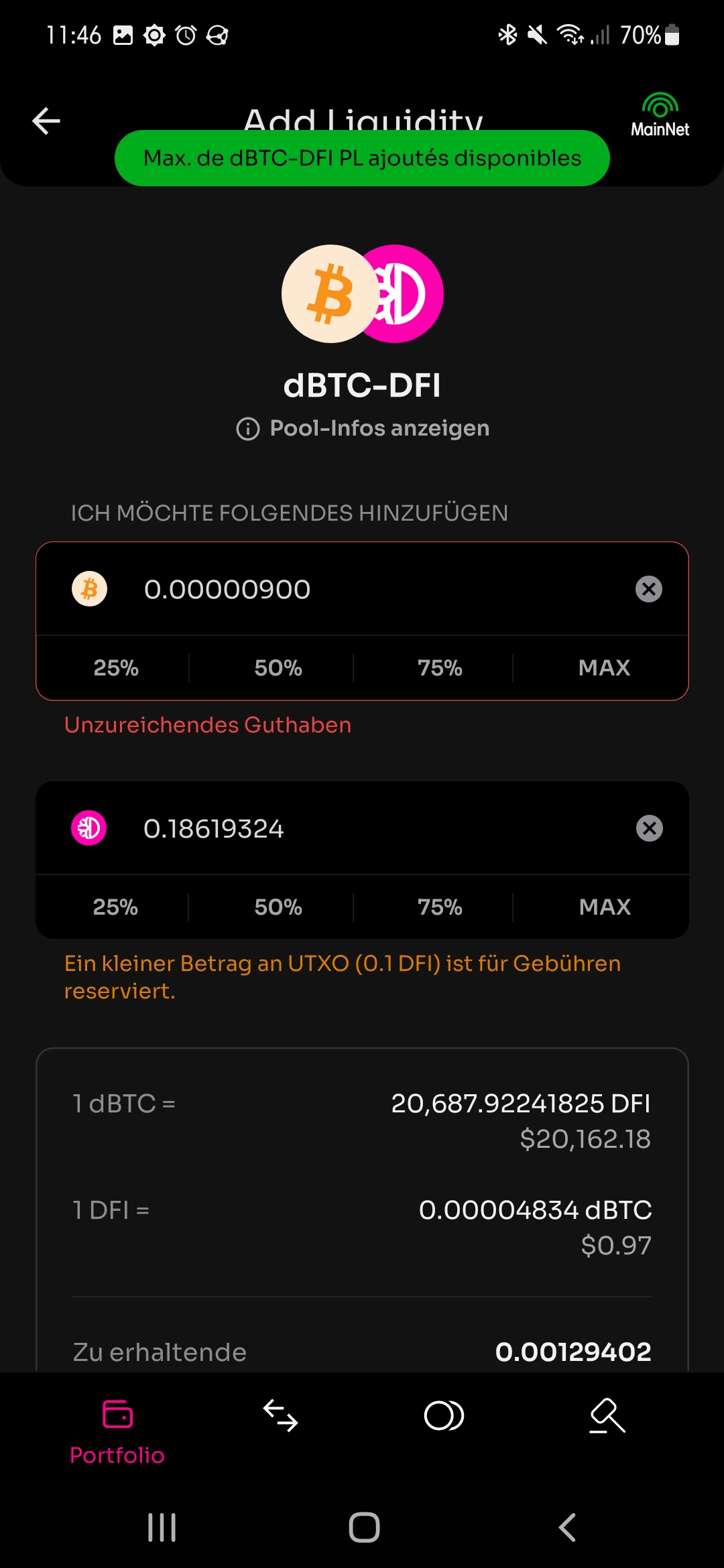
Task: Navigate back with the arrow icon
Action: point(44,121)
